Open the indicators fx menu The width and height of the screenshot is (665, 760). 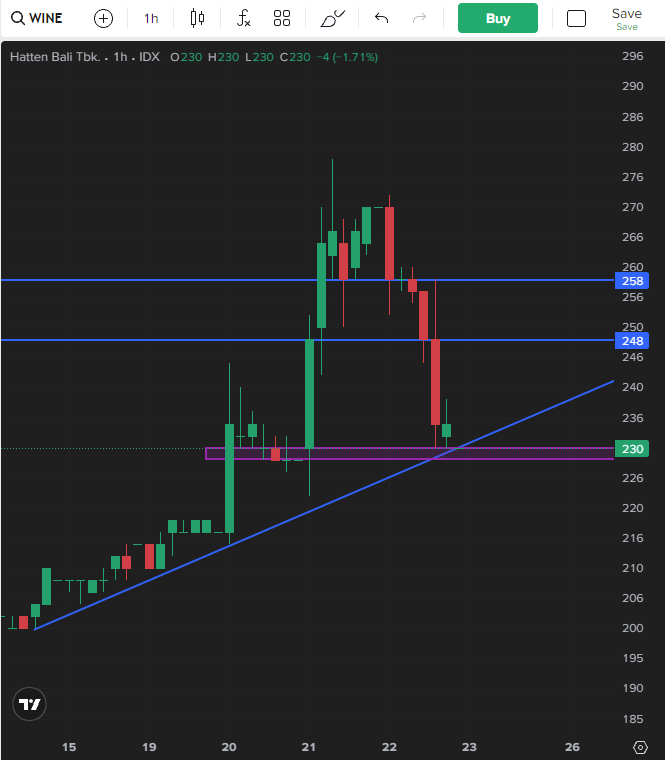click(x=243, y=18)
